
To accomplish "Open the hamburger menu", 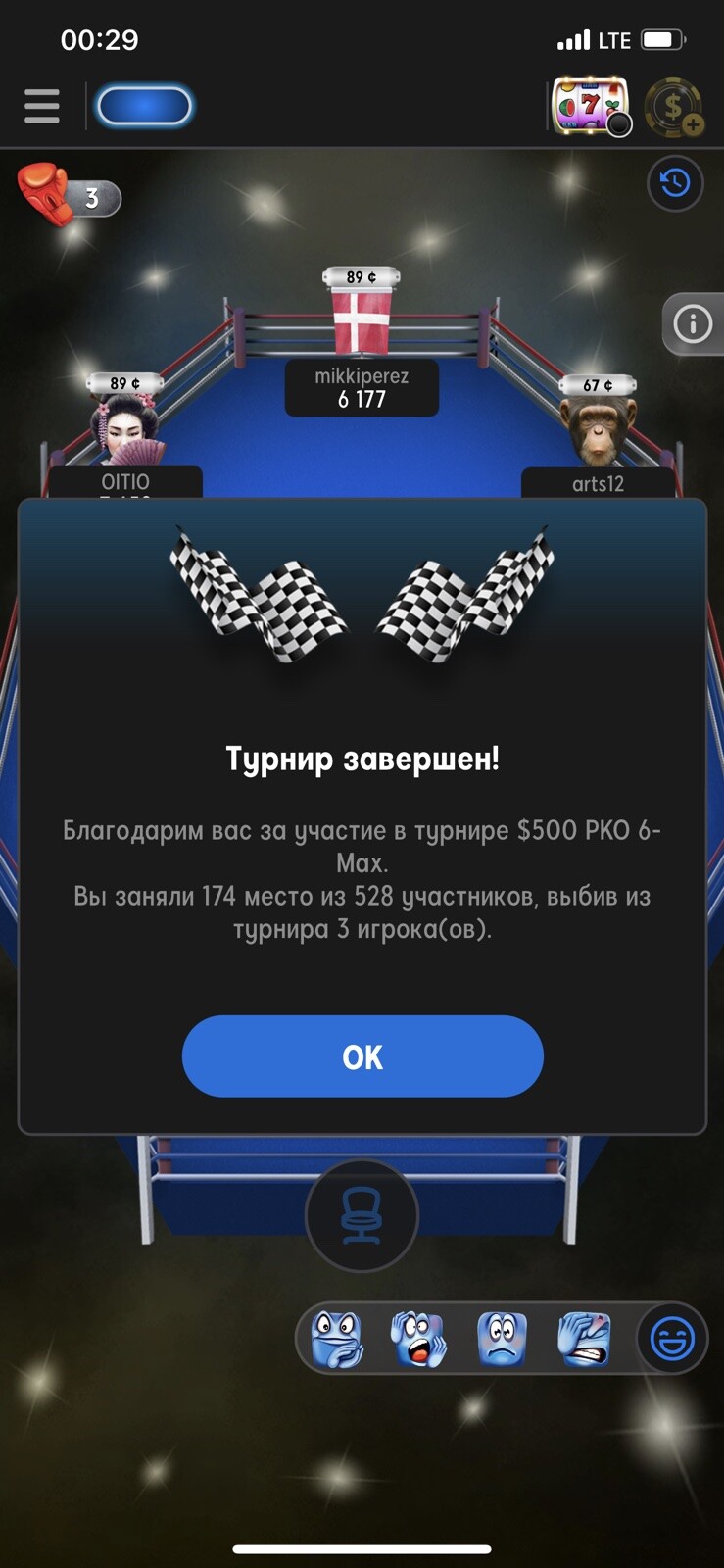I will coord(42,106).
